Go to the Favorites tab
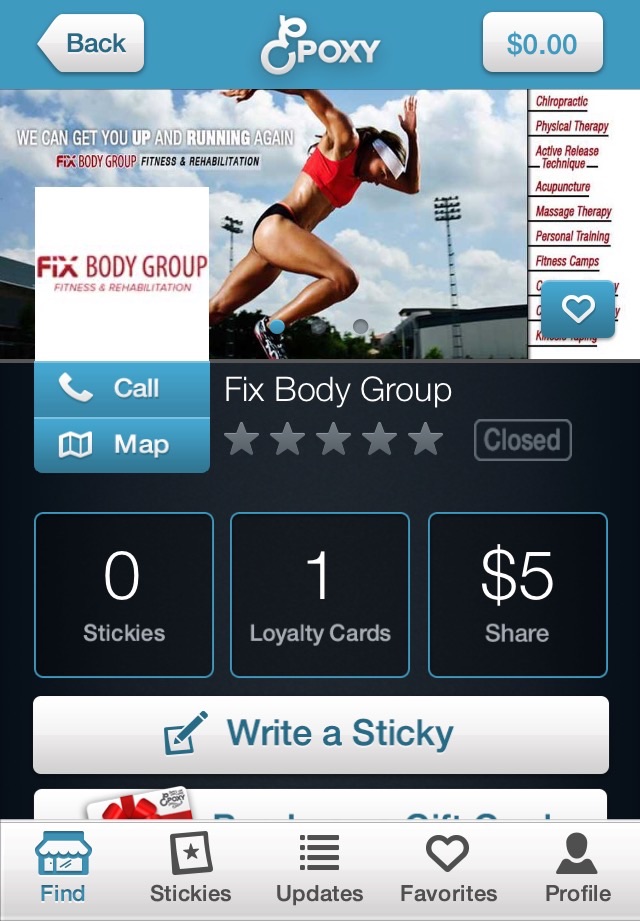640x921 pixels. click(448, 868)
